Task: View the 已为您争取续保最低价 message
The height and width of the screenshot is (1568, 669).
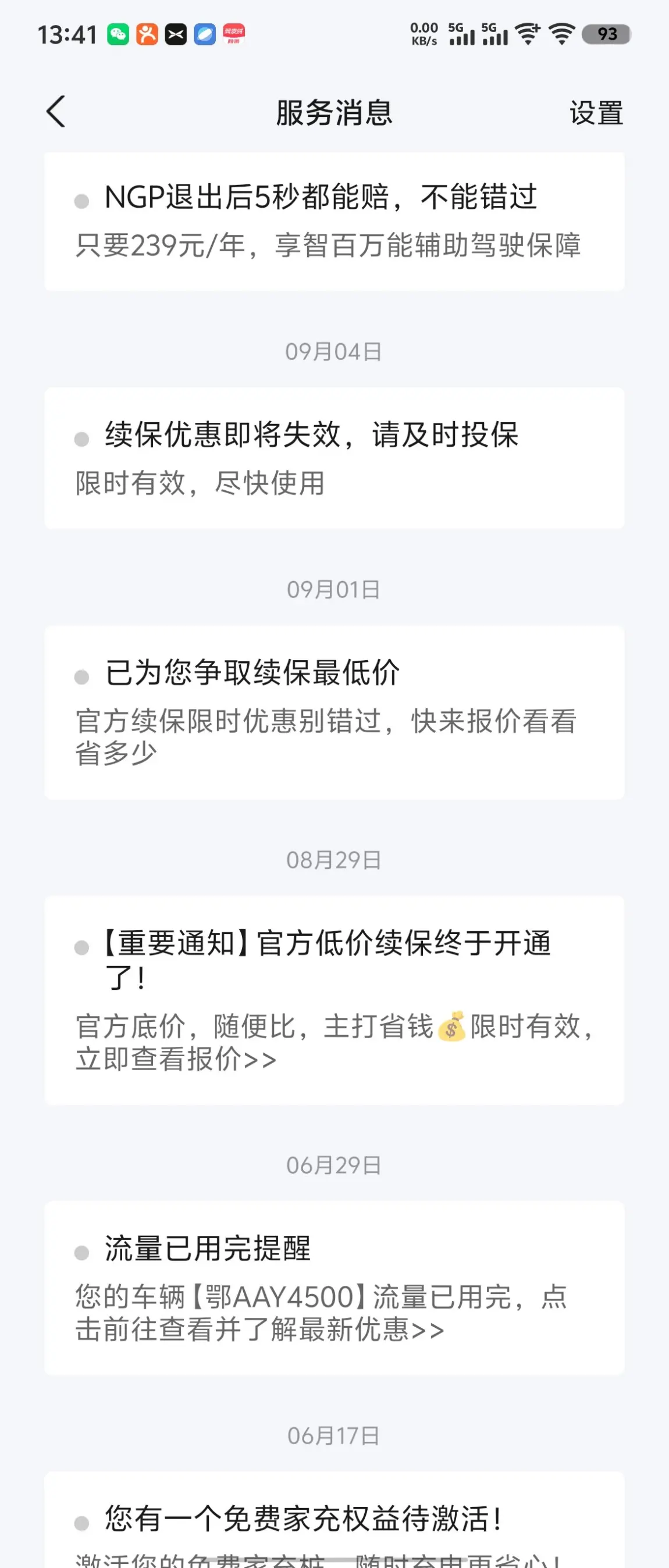Action: coord(333,712)
